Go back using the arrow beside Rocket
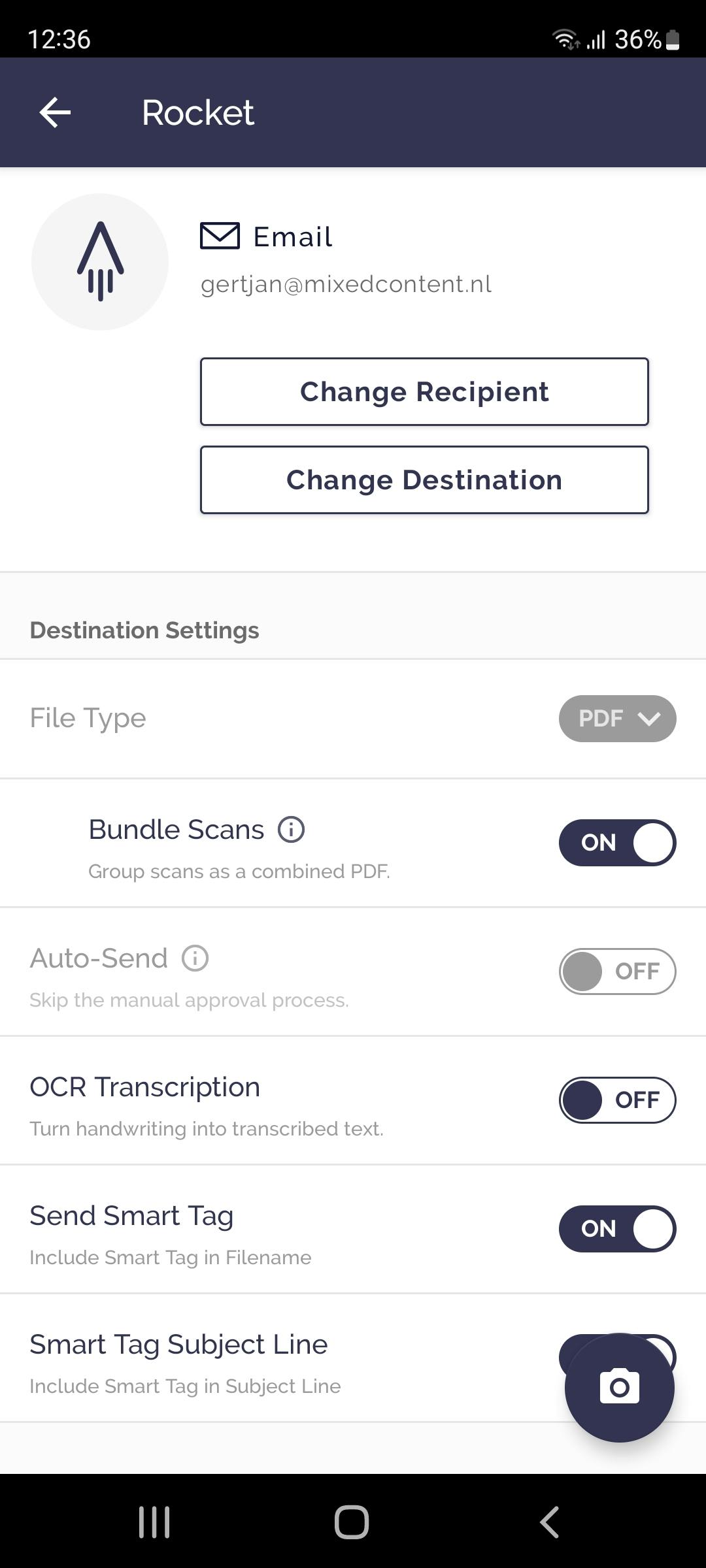Viewport: 706px width, 1568px height. click(x=55, y=112)
